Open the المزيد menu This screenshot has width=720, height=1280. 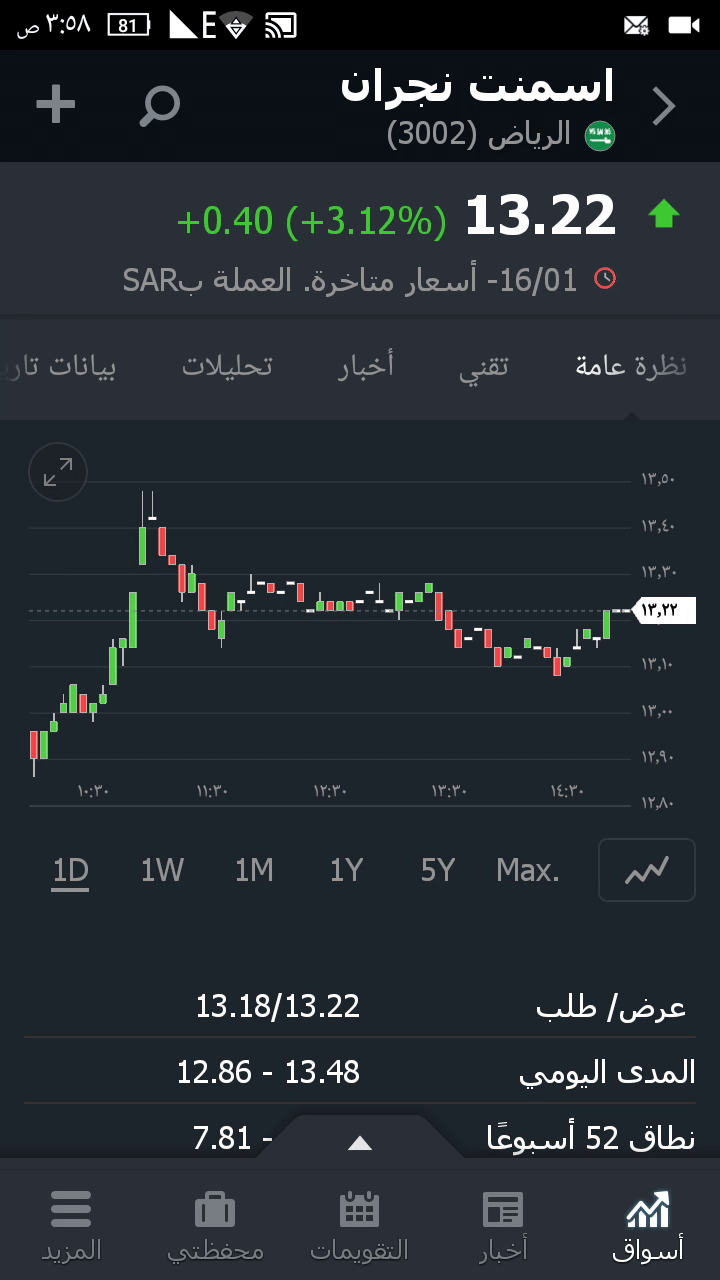[x=71, y=1224]
